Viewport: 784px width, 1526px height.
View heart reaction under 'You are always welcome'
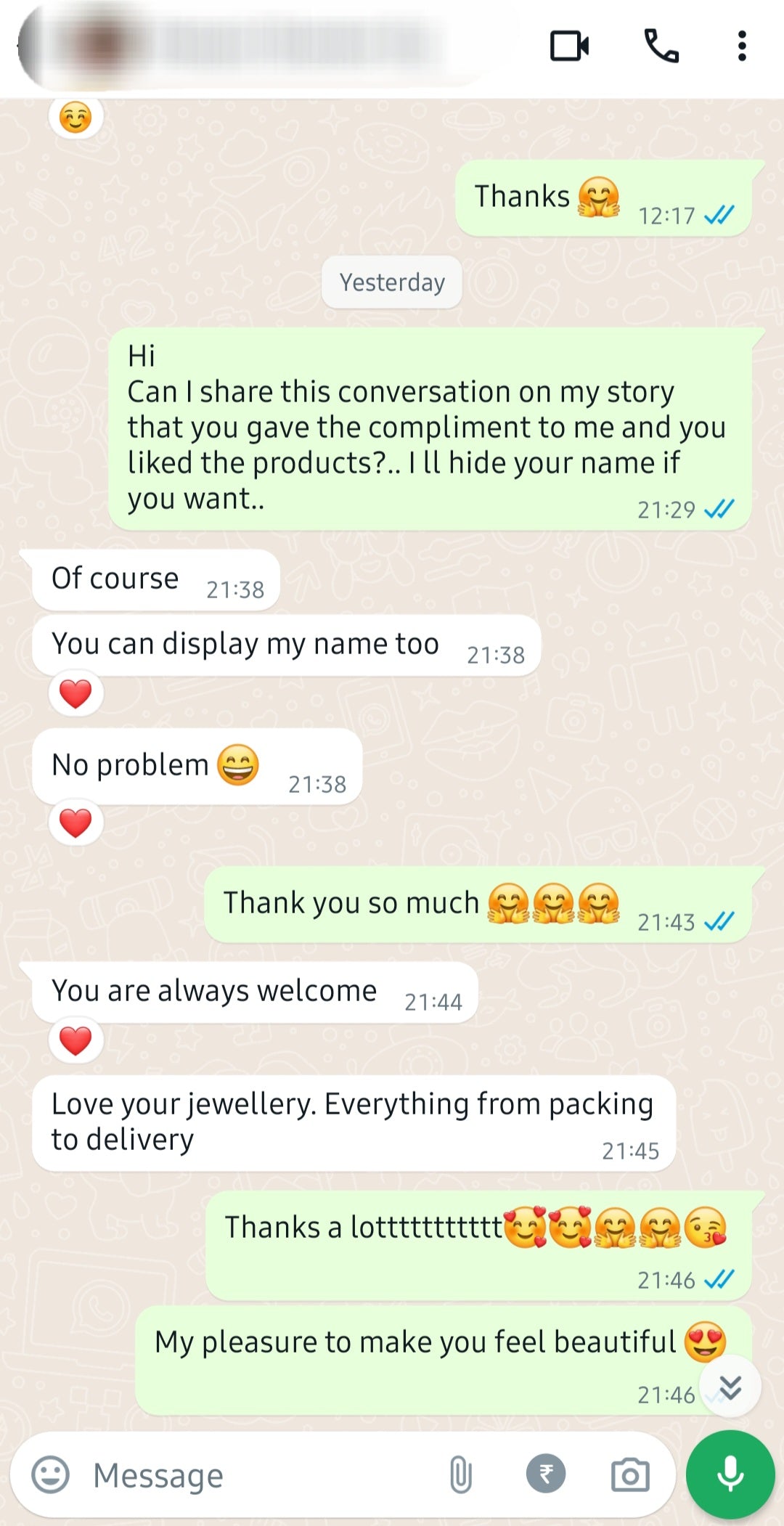coord(75,1040)
